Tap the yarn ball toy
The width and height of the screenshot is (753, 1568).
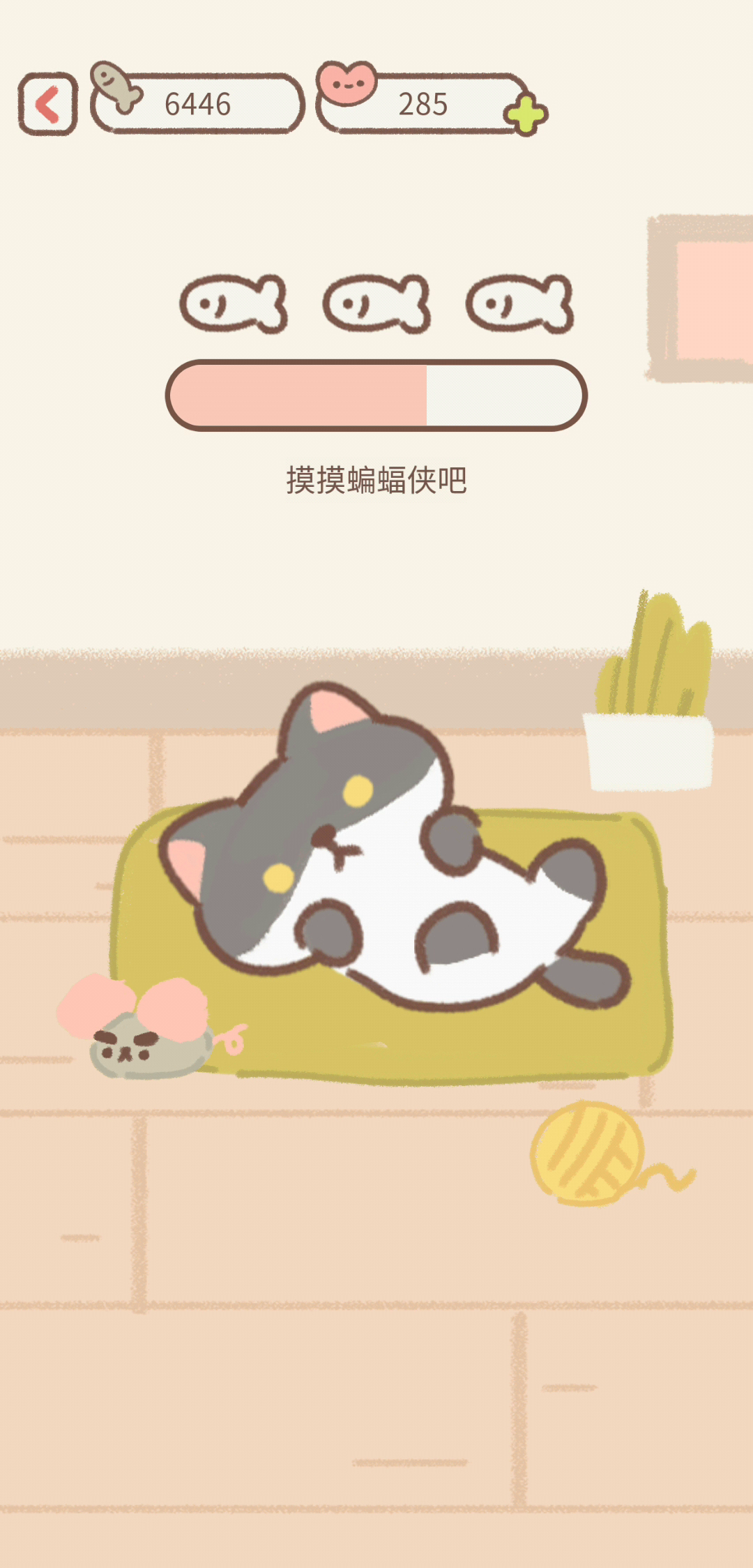(x=588, y=1152)
